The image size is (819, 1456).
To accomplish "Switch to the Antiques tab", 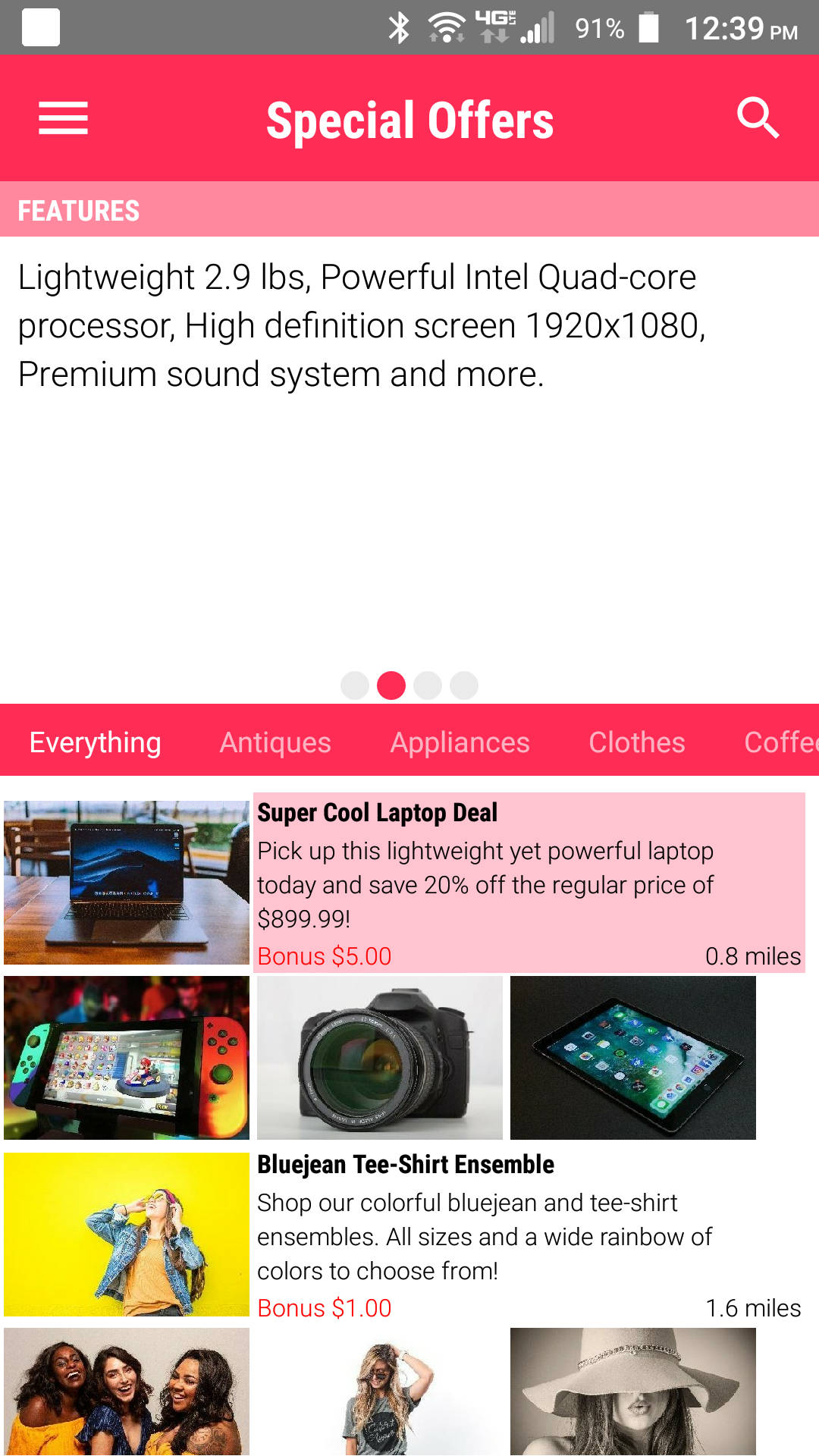I will point(275,742).
